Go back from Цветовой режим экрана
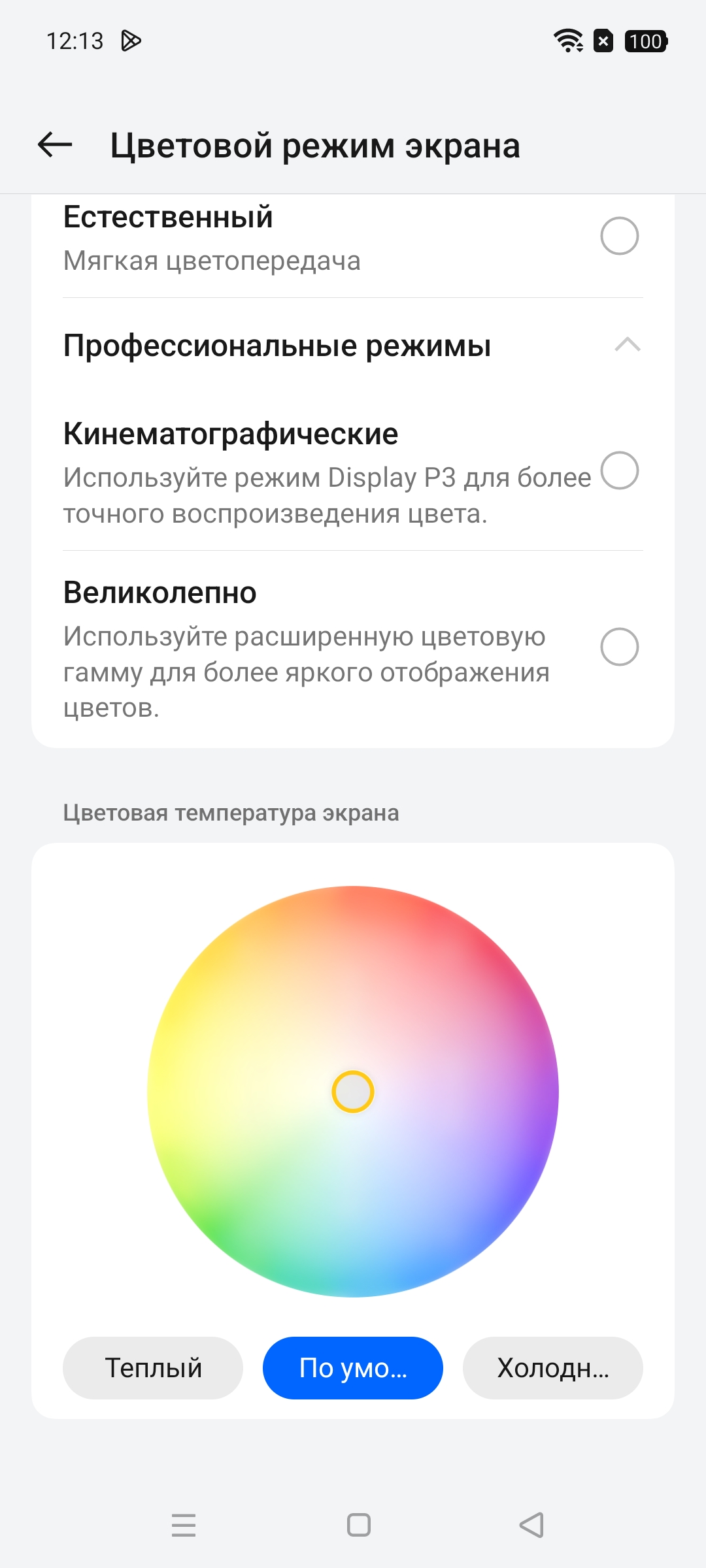The width and height of the screenshot is (706, 1568). 55,144
